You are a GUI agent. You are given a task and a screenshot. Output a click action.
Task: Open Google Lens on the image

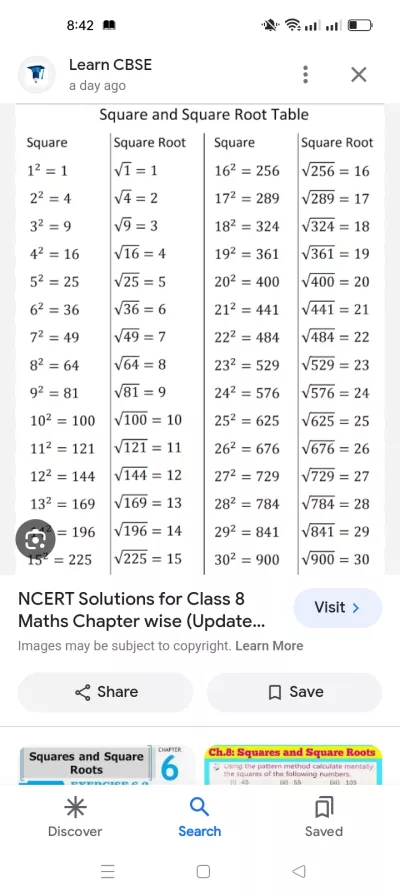(x=35, y=539)
